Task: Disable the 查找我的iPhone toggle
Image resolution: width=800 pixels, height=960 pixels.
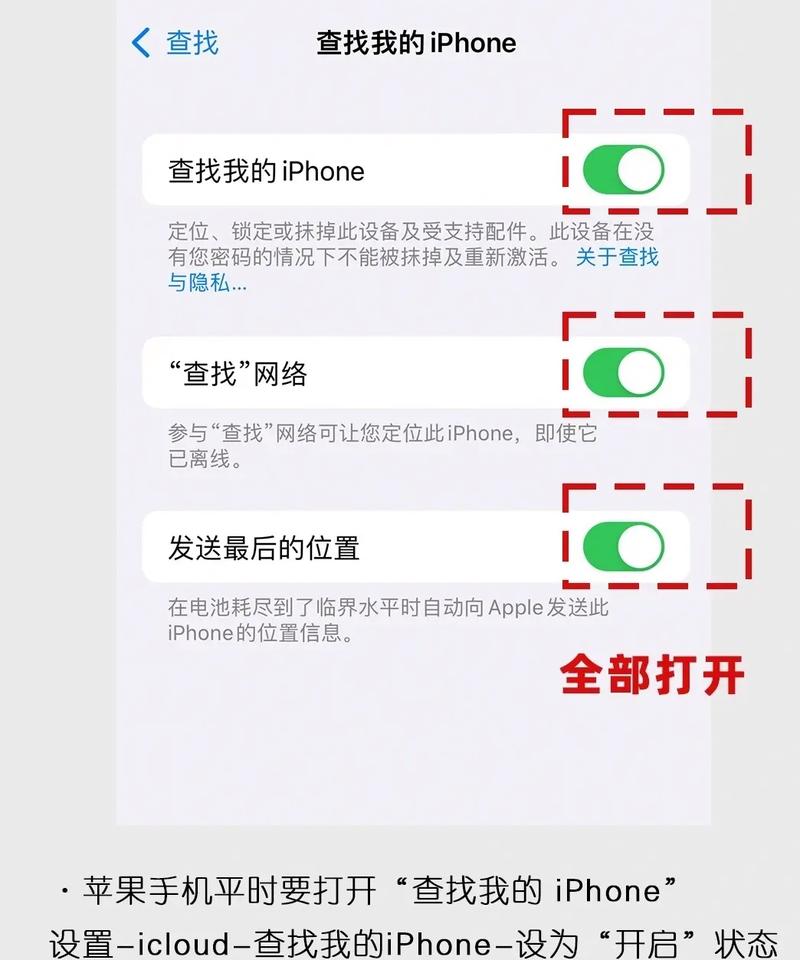Action: coord(622,171)
